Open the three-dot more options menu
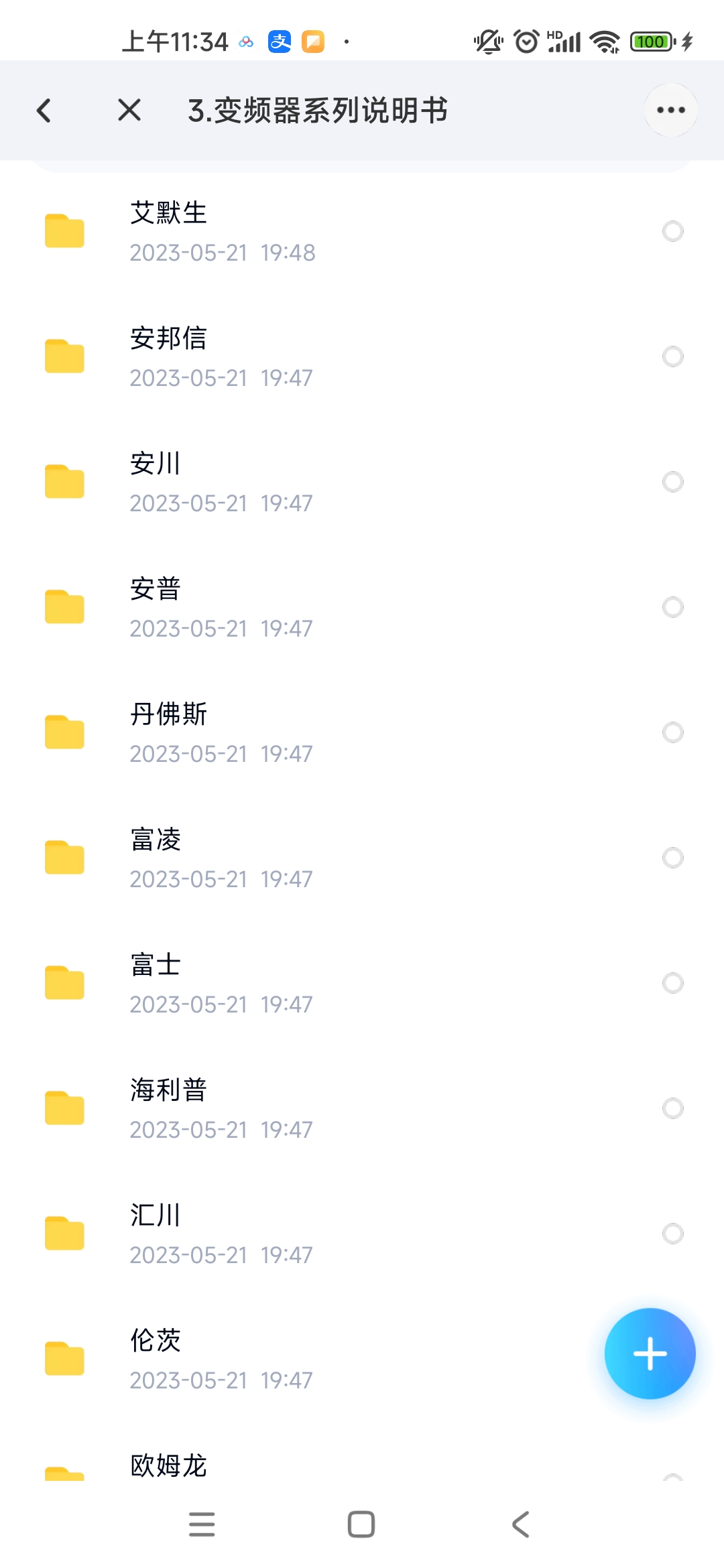Image resolution: width=724 pixels, height=1568 pixels. (671, 110)
